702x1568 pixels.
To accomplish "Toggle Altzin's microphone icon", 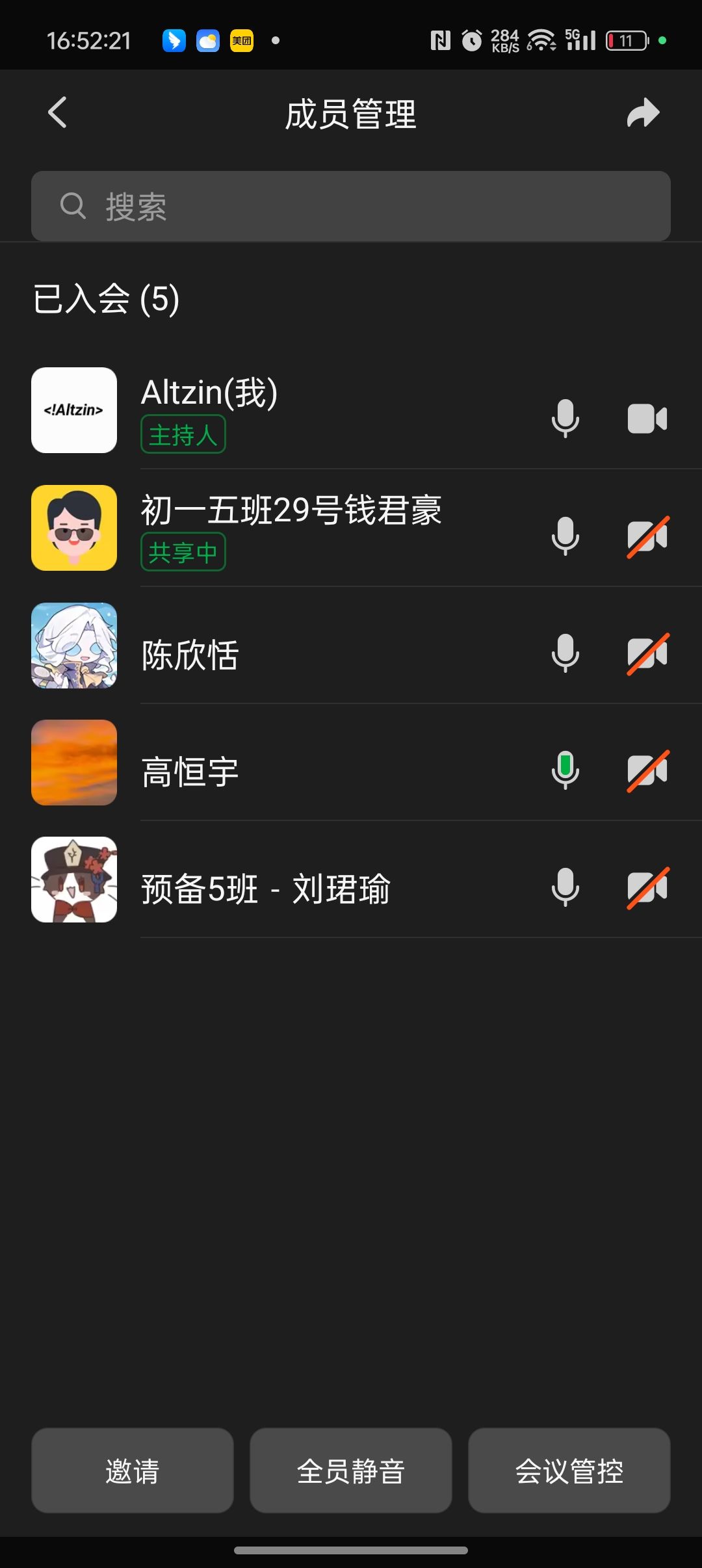I will coord(565,418).
